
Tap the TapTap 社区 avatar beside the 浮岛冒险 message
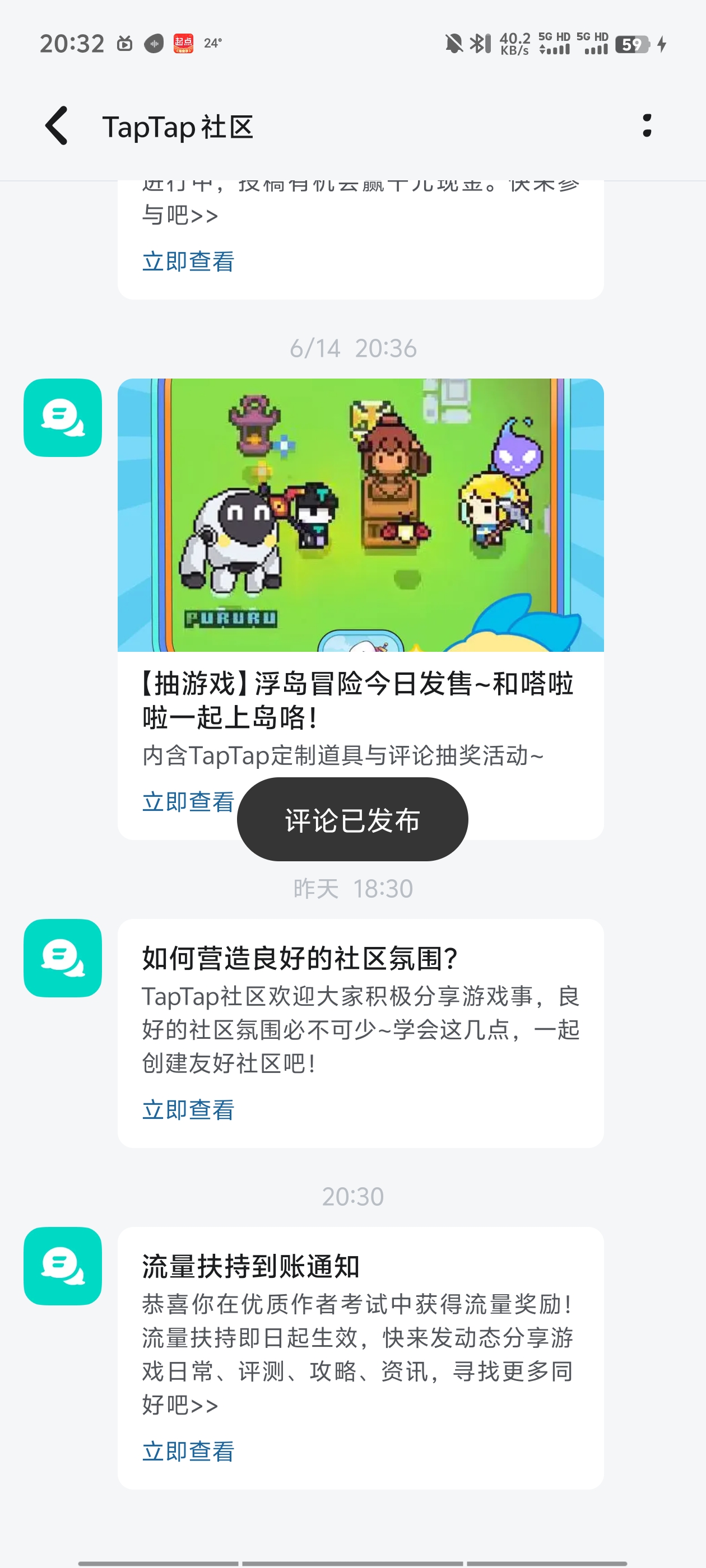63,419
